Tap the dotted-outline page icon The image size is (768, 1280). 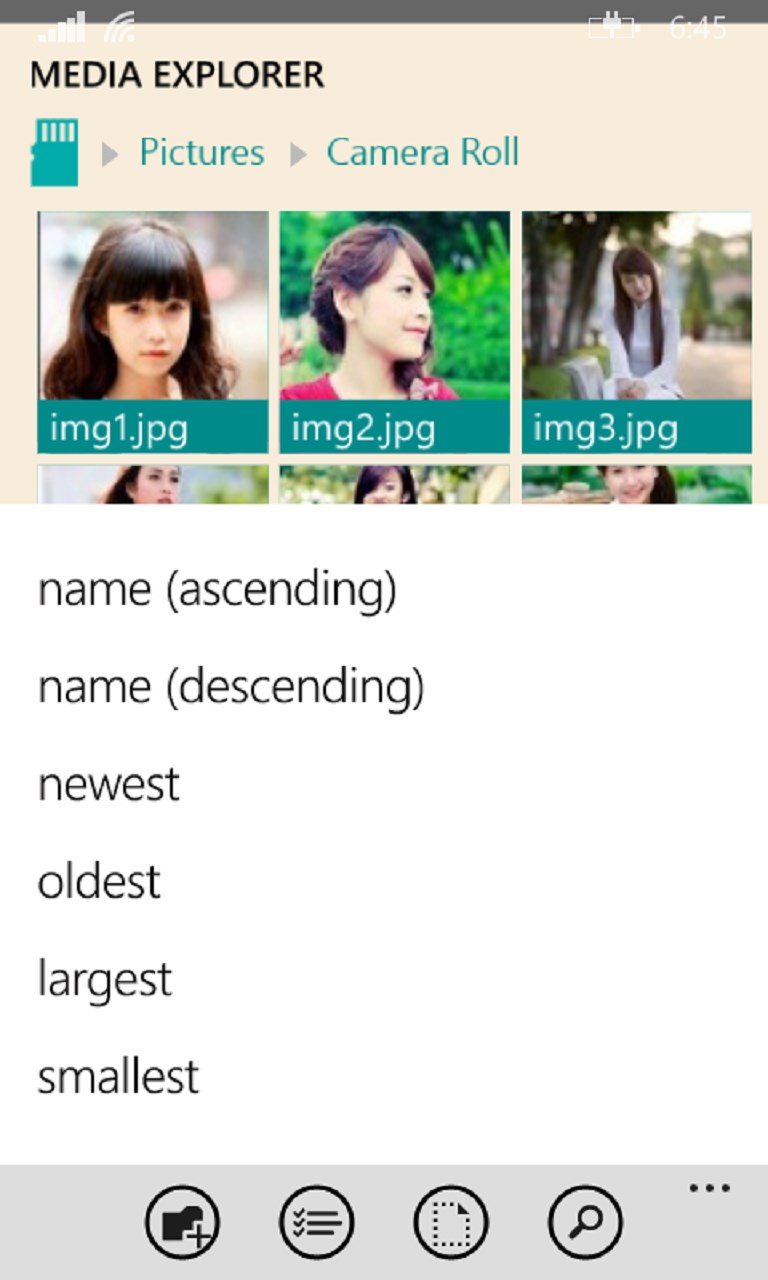pyautogui.click(x=451, y=1222)
